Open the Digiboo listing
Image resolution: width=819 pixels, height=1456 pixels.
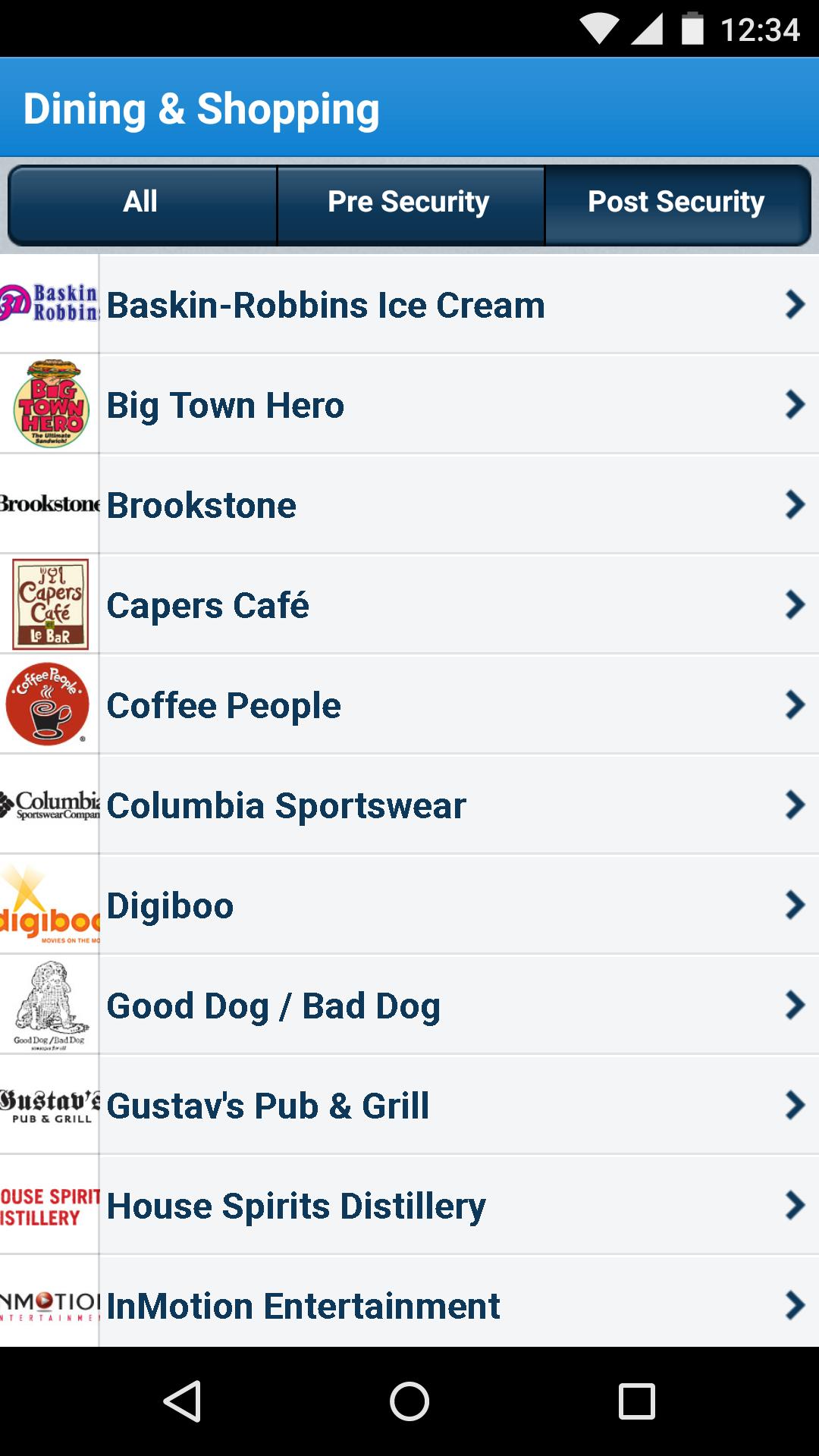tap(409, 905)
